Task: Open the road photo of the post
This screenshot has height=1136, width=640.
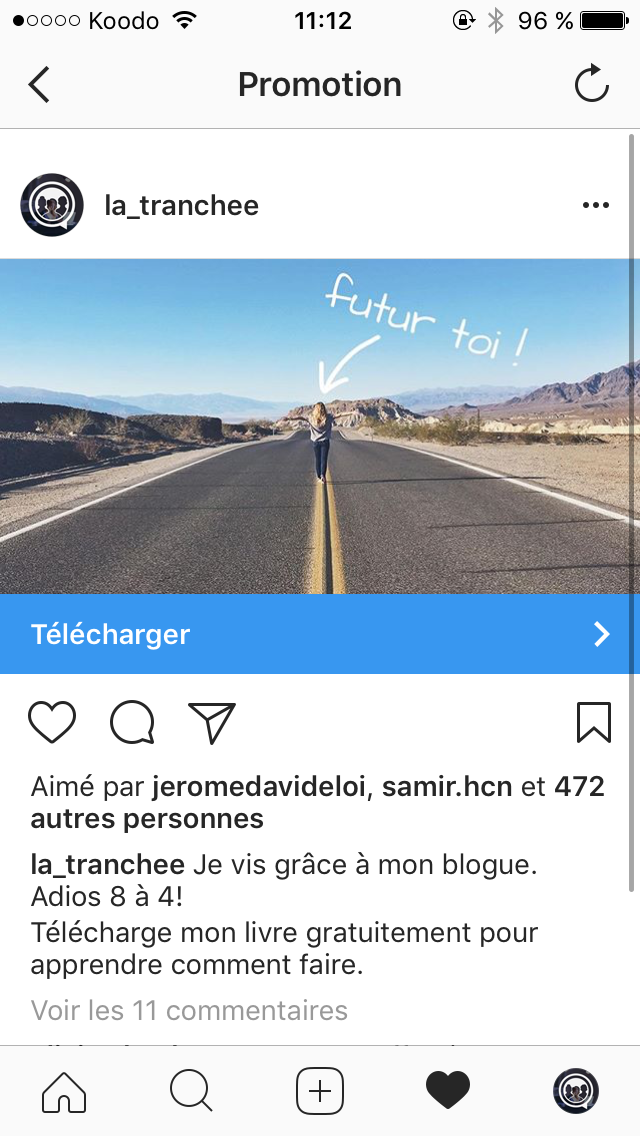Action: click(315, 426)
